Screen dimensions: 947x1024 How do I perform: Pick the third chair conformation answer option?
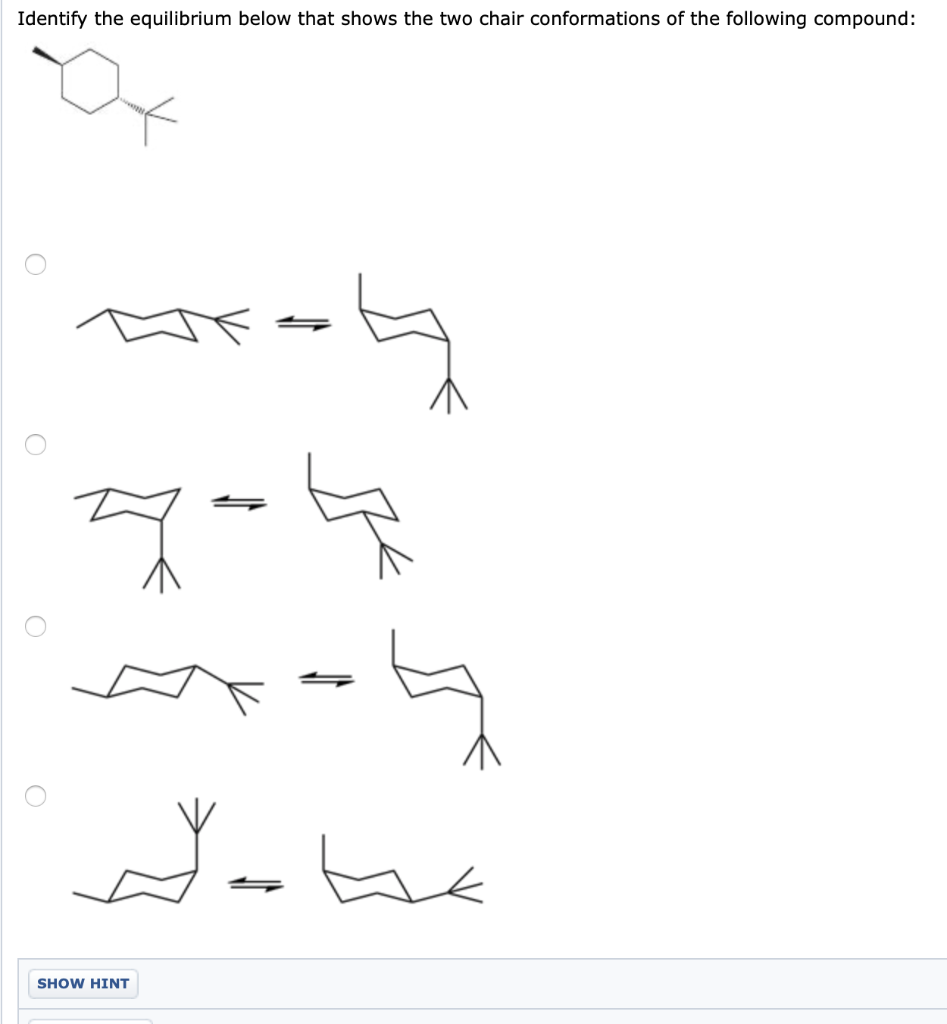click(x=35, y=627)
